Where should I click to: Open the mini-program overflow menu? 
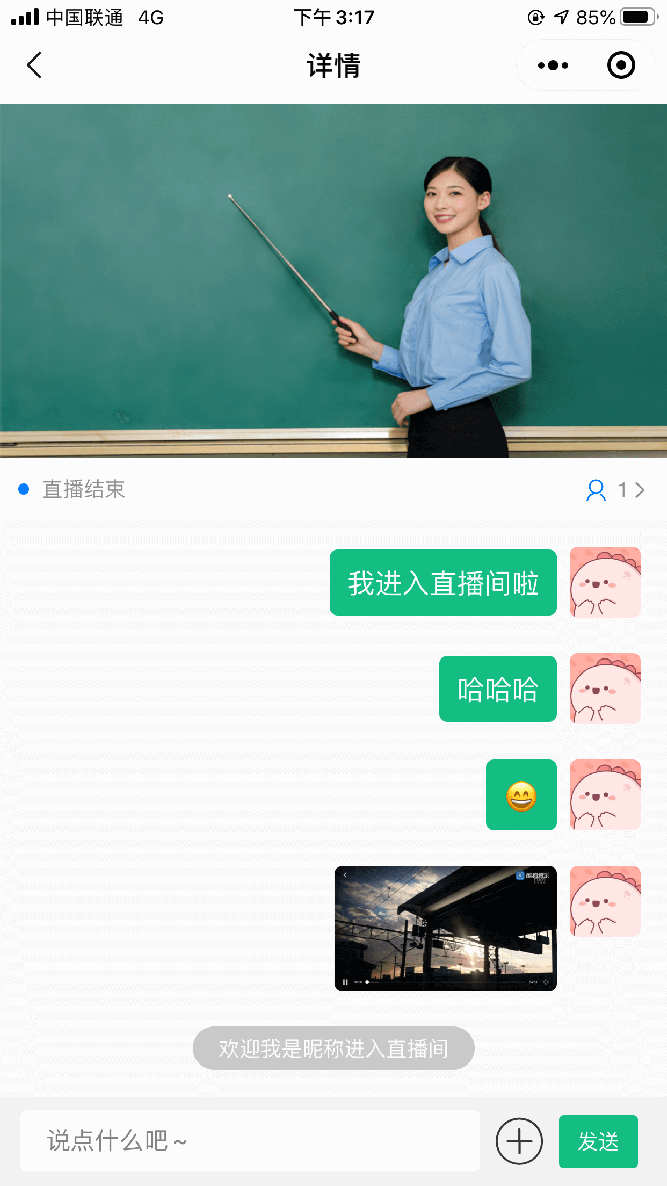pyautogui.click(x=553, y=66)
